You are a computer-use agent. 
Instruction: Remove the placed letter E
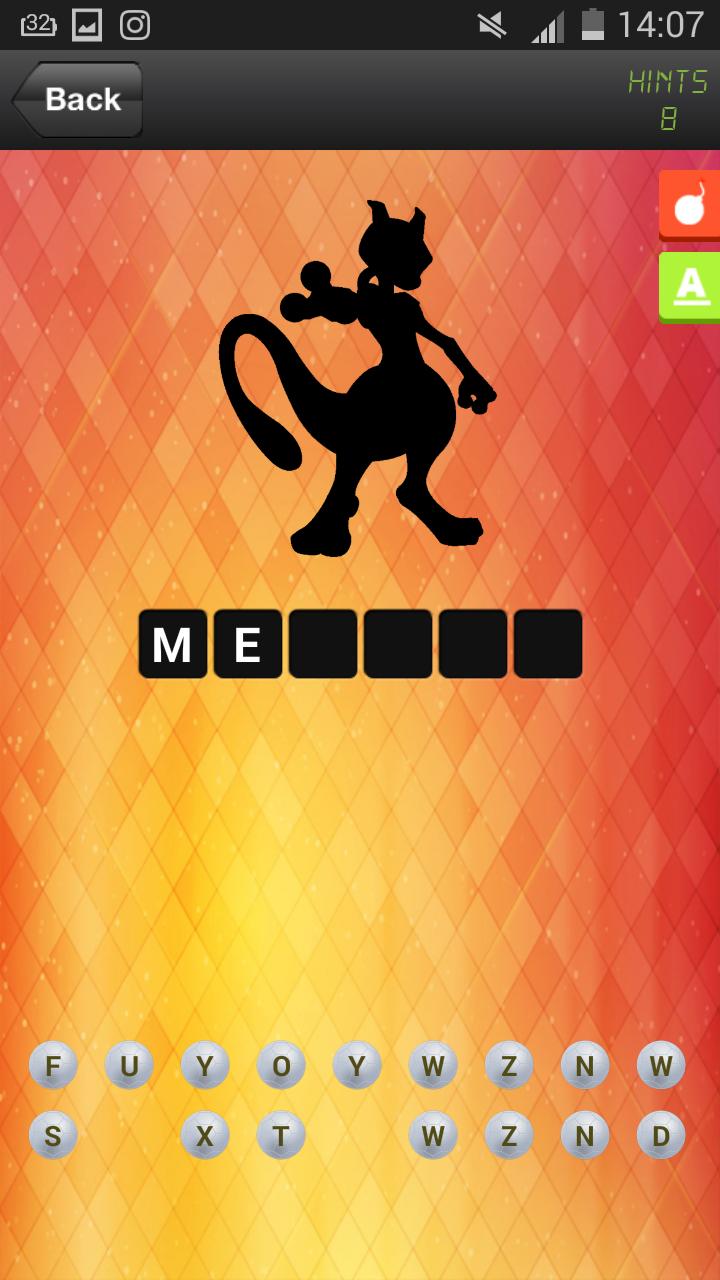click(247, 645)
